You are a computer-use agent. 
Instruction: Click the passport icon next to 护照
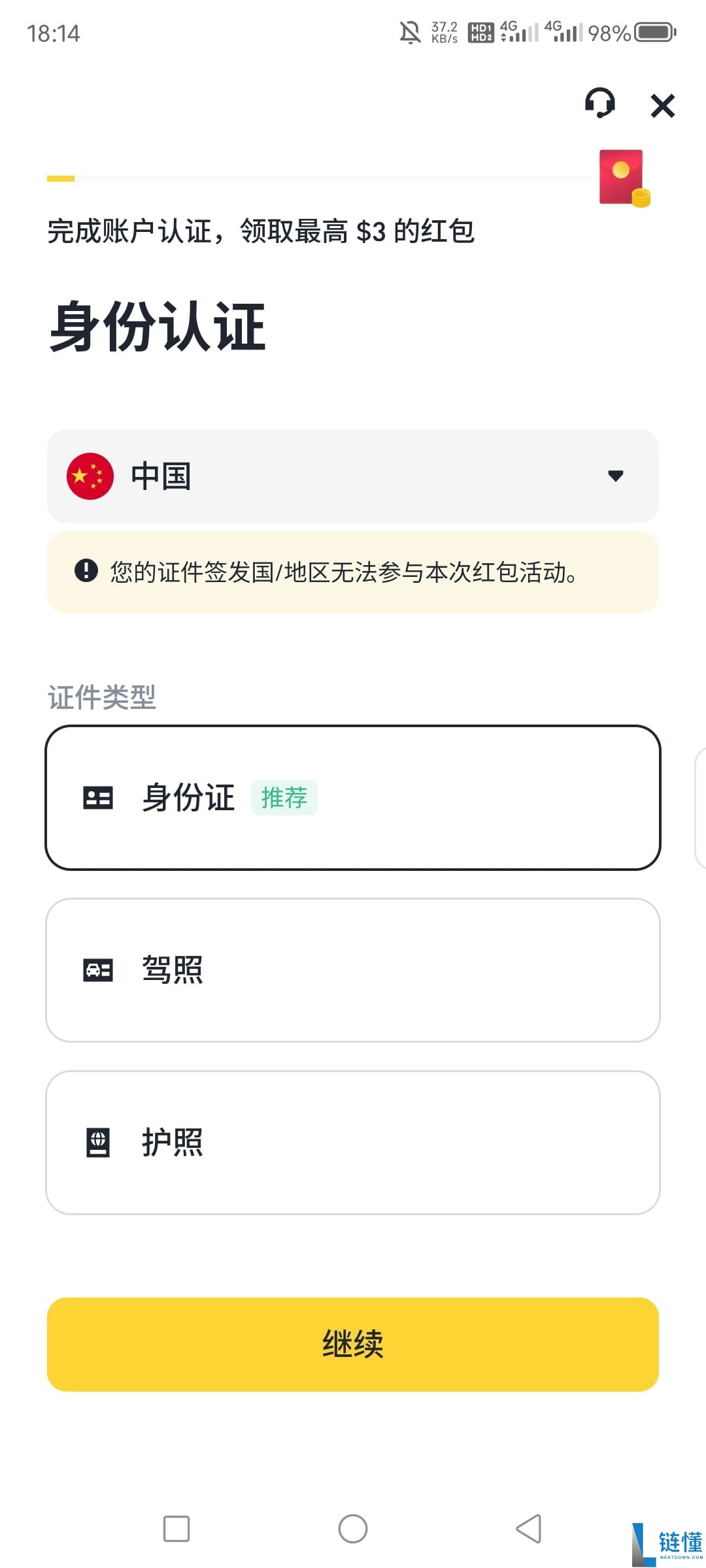pos(97,1141)
